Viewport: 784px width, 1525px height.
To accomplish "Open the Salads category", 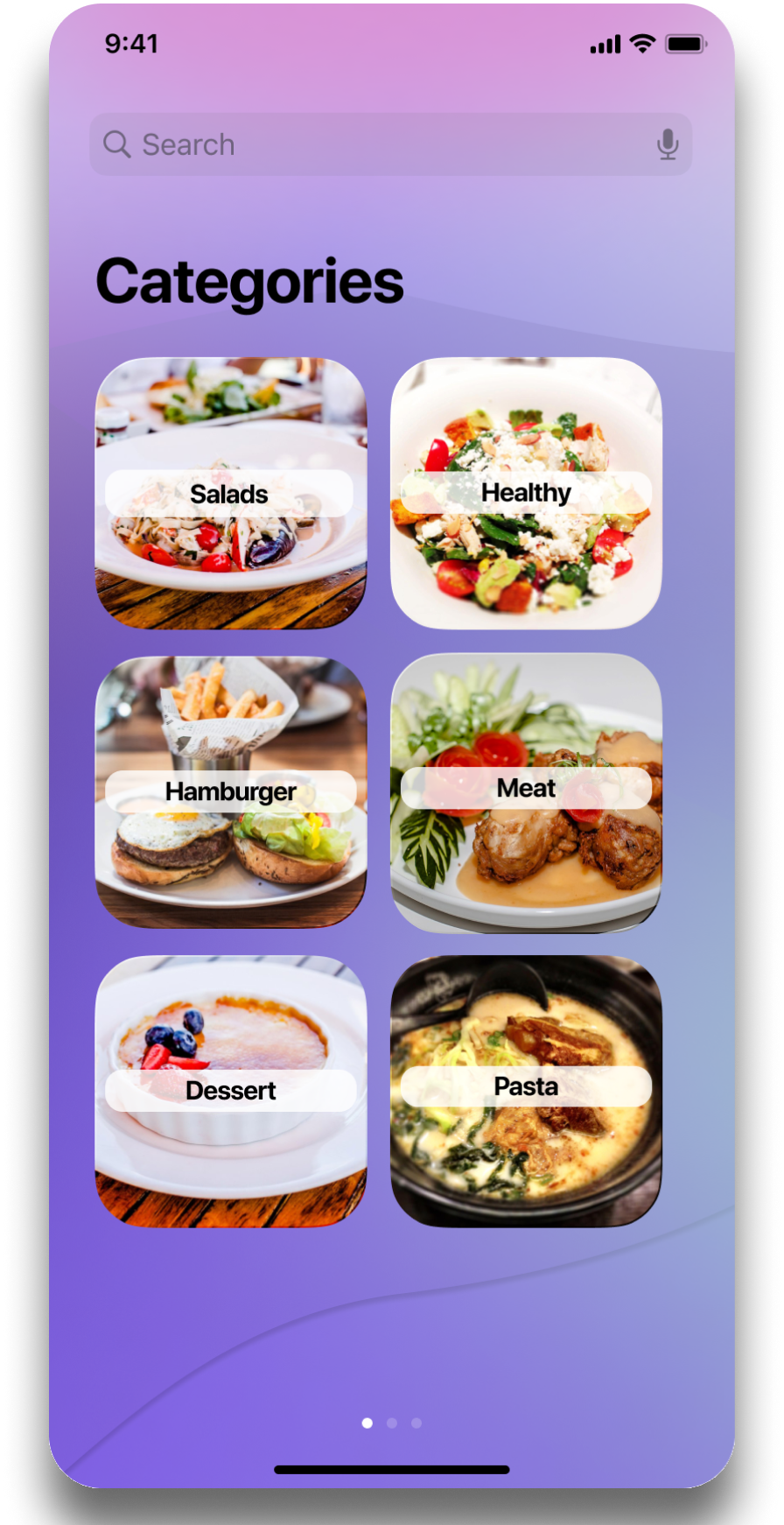I will 230,493.
